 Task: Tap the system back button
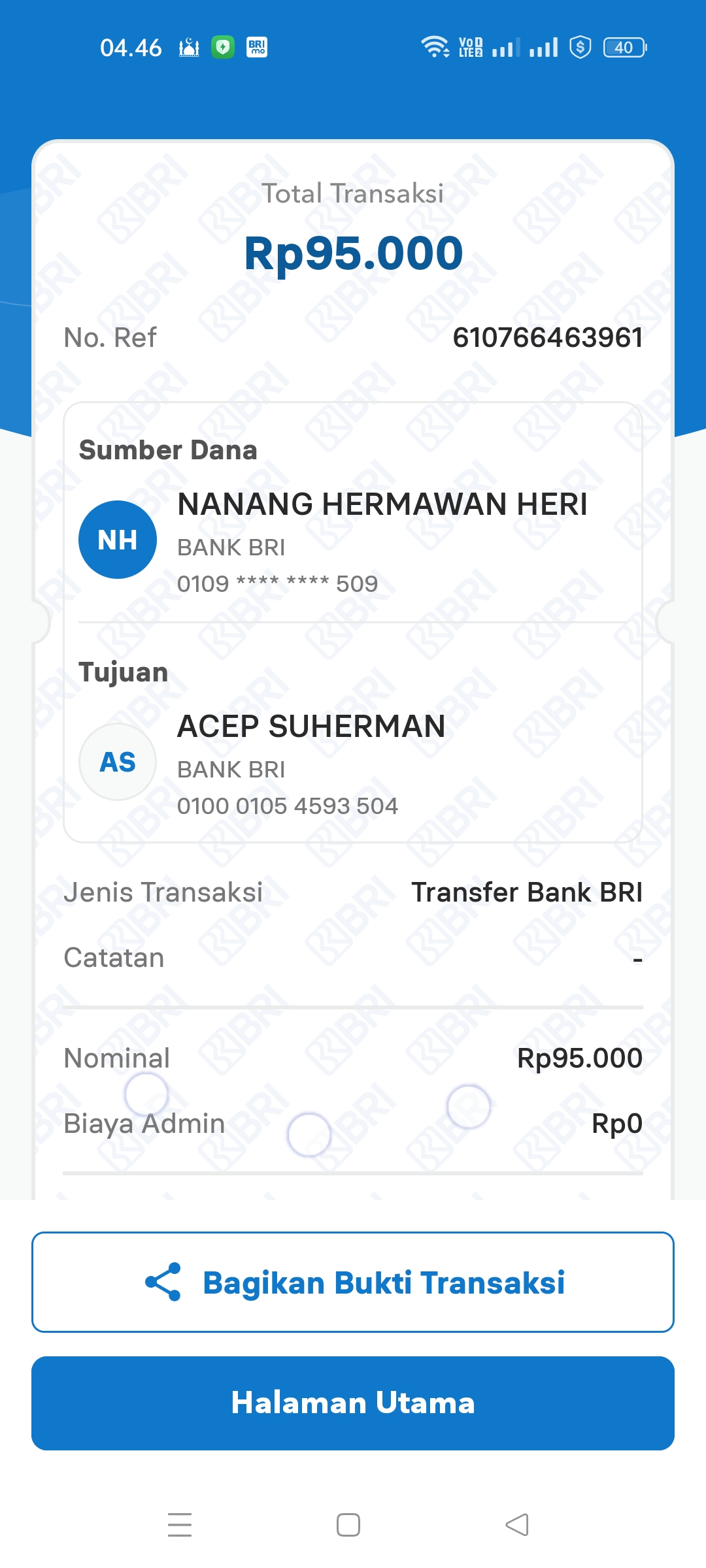517,1525
